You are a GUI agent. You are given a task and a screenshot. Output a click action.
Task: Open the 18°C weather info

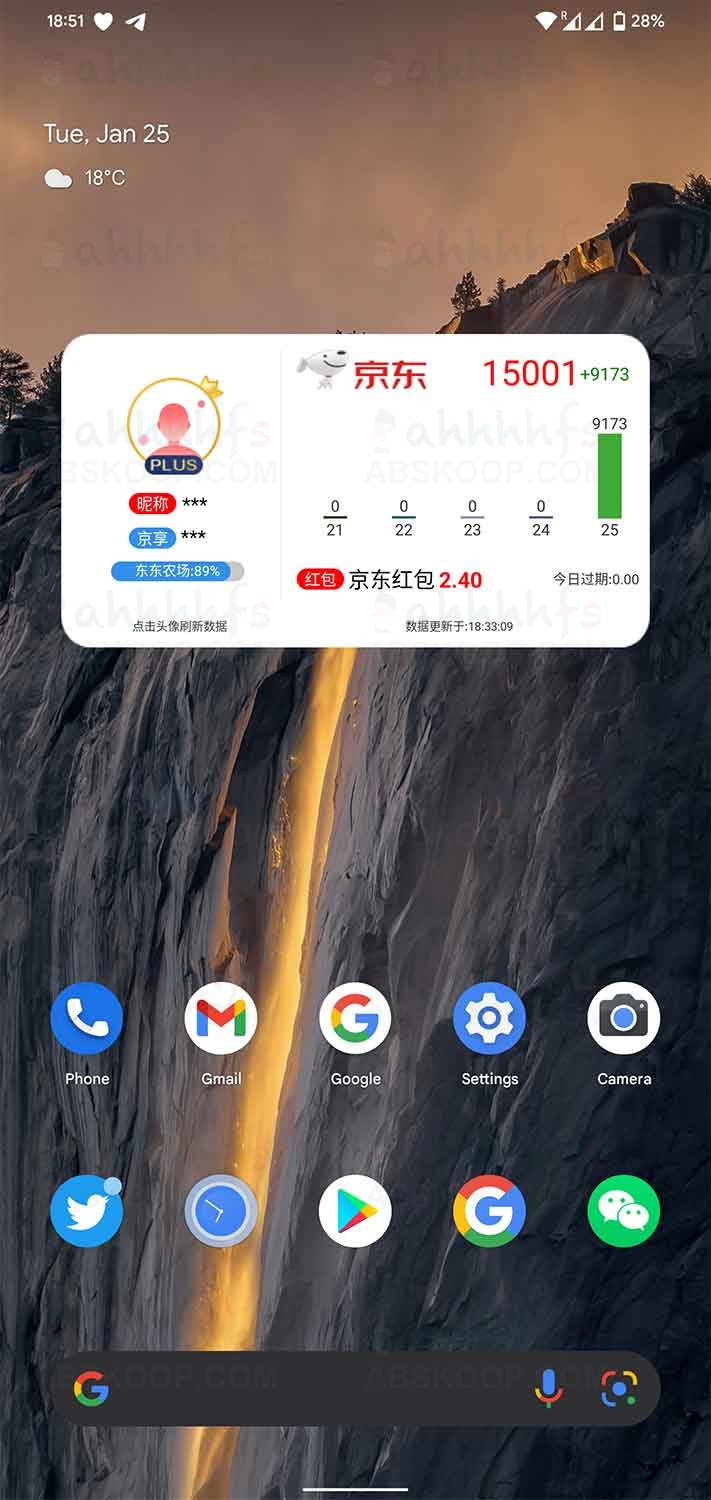[x=86, y=178]
